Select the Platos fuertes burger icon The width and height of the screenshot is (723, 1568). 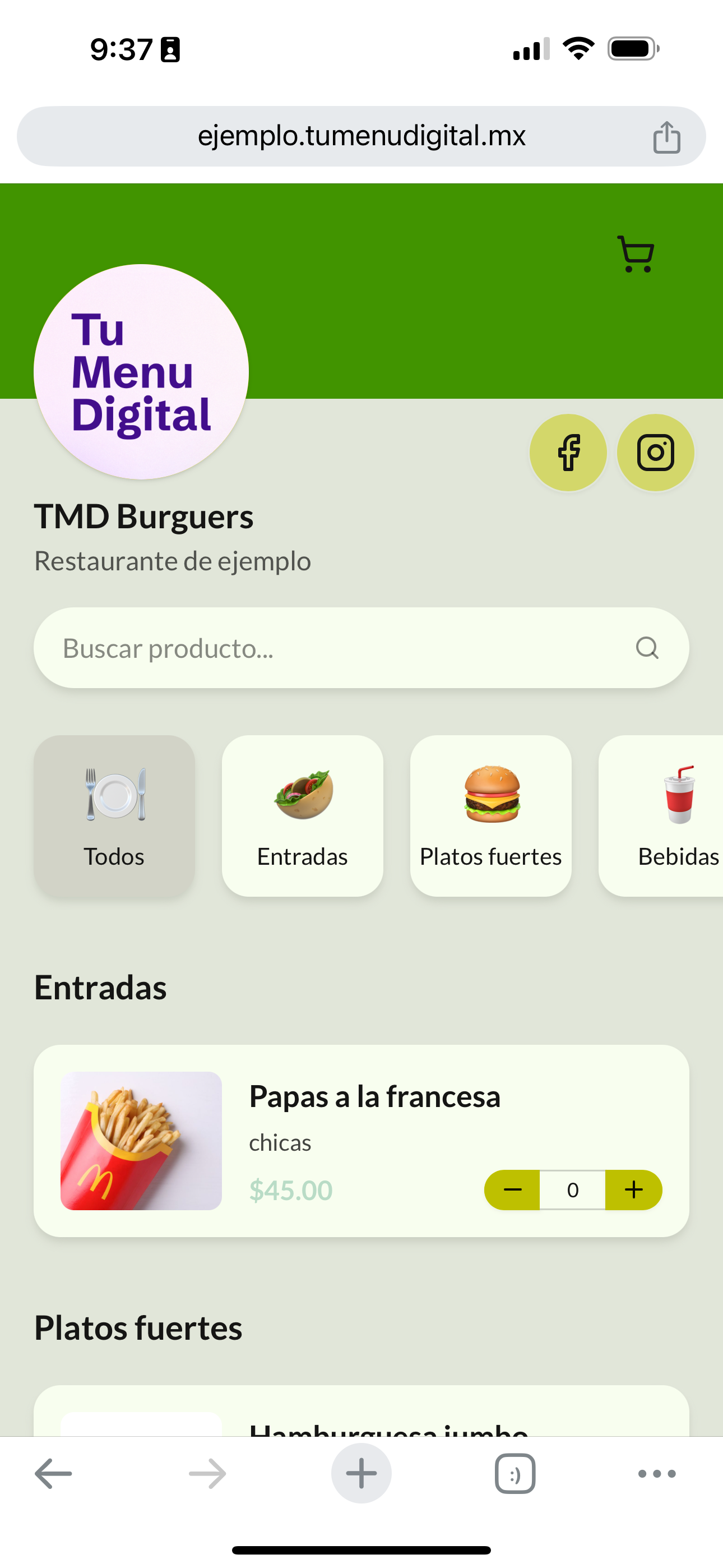pos(490,794)
